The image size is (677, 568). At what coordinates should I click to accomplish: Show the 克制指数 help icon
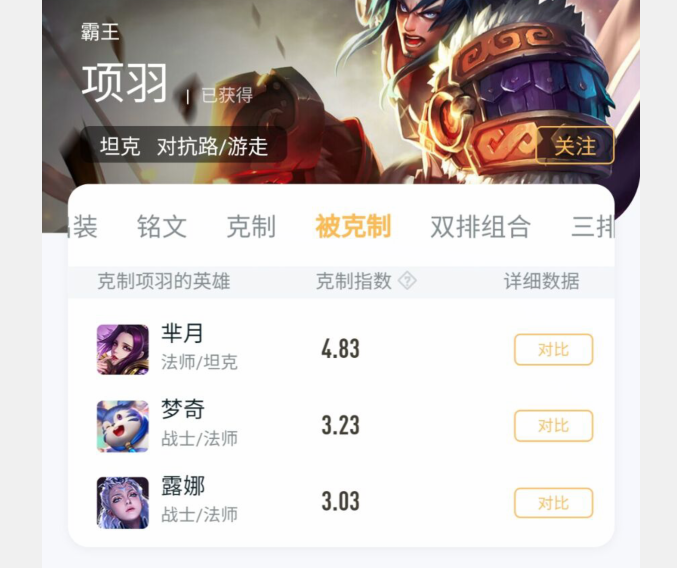[407, 281]
